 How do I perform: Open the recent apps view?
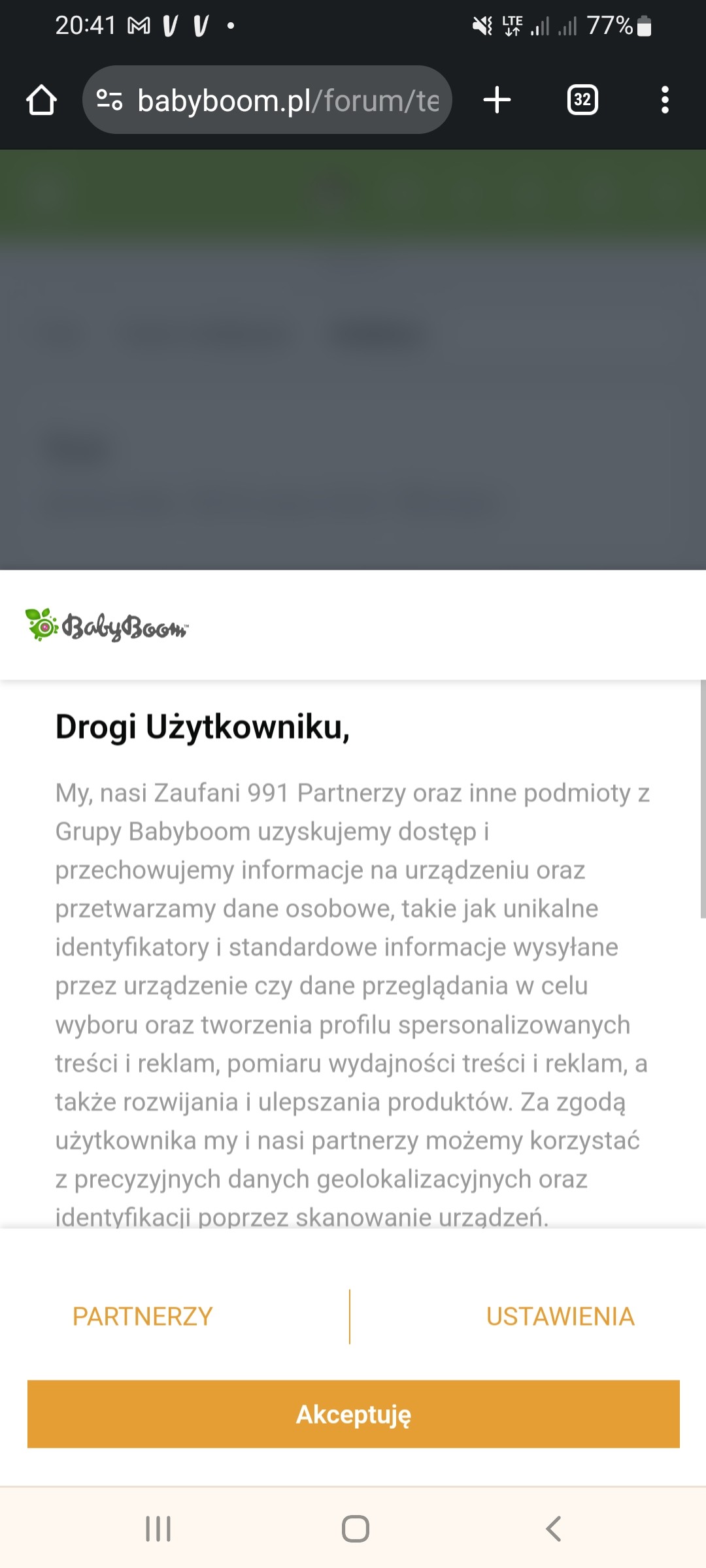(x=158, y=1529)
